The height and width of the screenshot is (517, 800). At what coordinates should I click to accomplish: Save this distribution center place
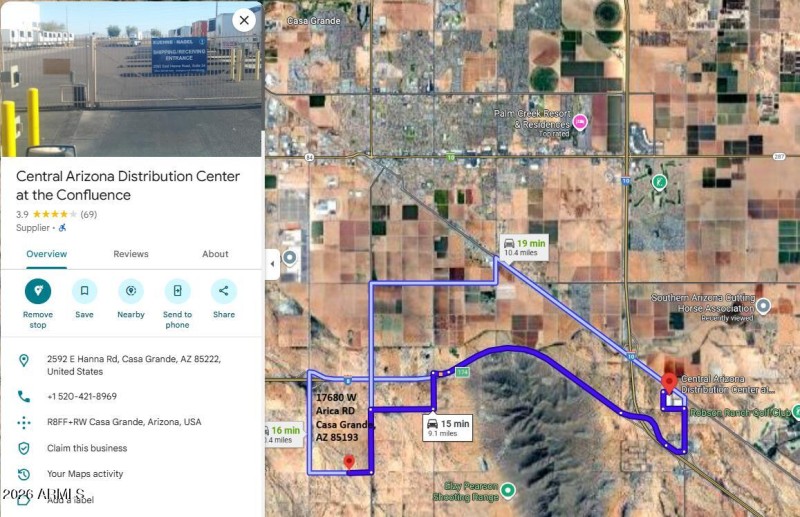point(84,291)
